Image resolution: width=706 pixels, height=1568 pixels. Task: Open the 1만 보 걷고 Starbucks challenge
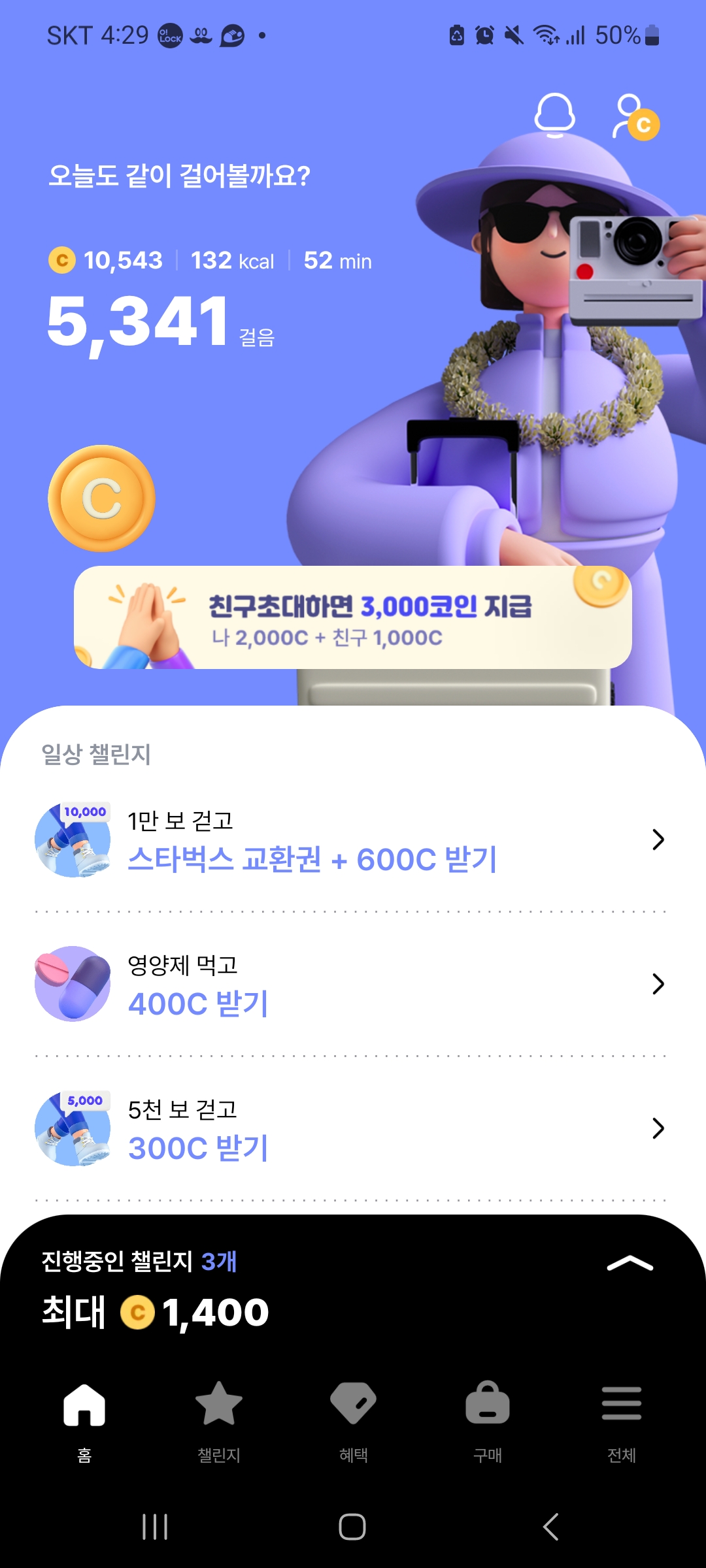(x=350, y=840)
